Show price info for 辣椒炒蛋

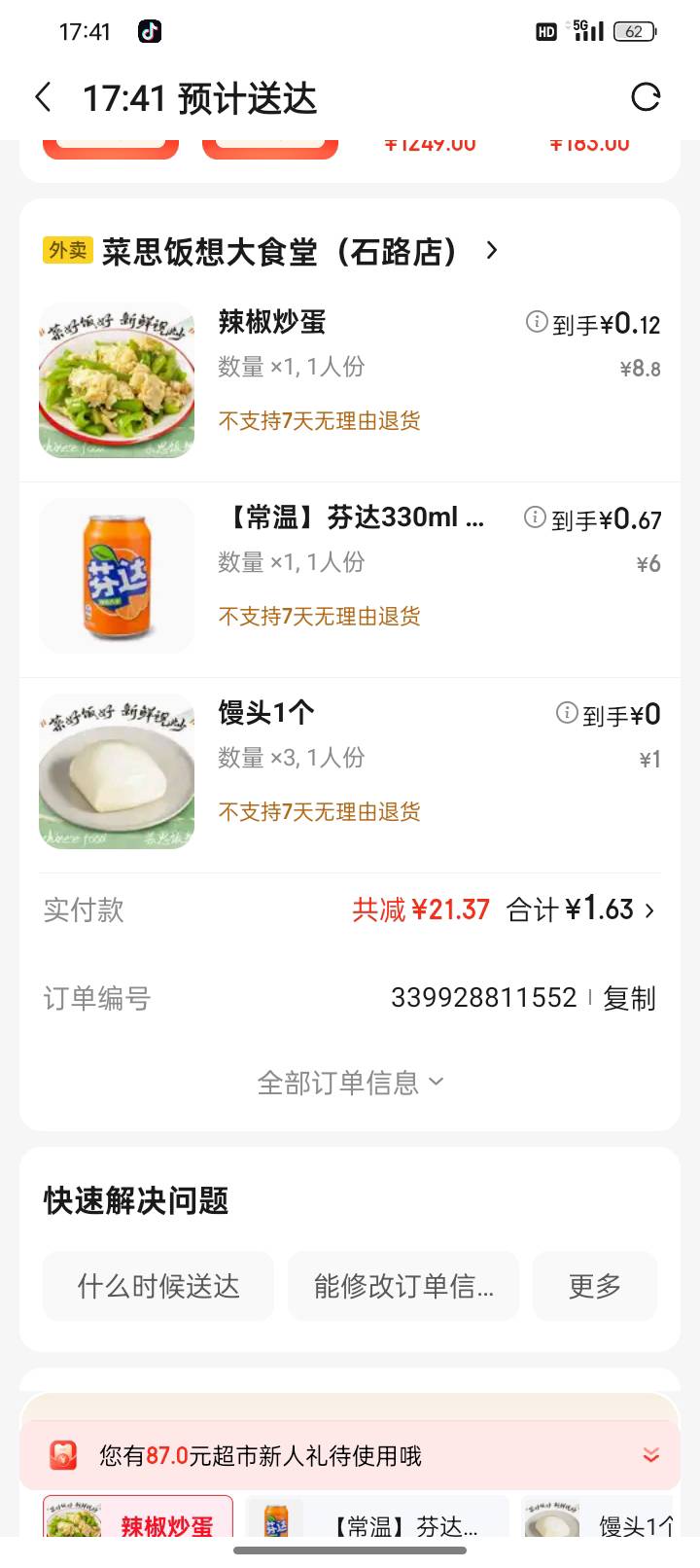537,322
